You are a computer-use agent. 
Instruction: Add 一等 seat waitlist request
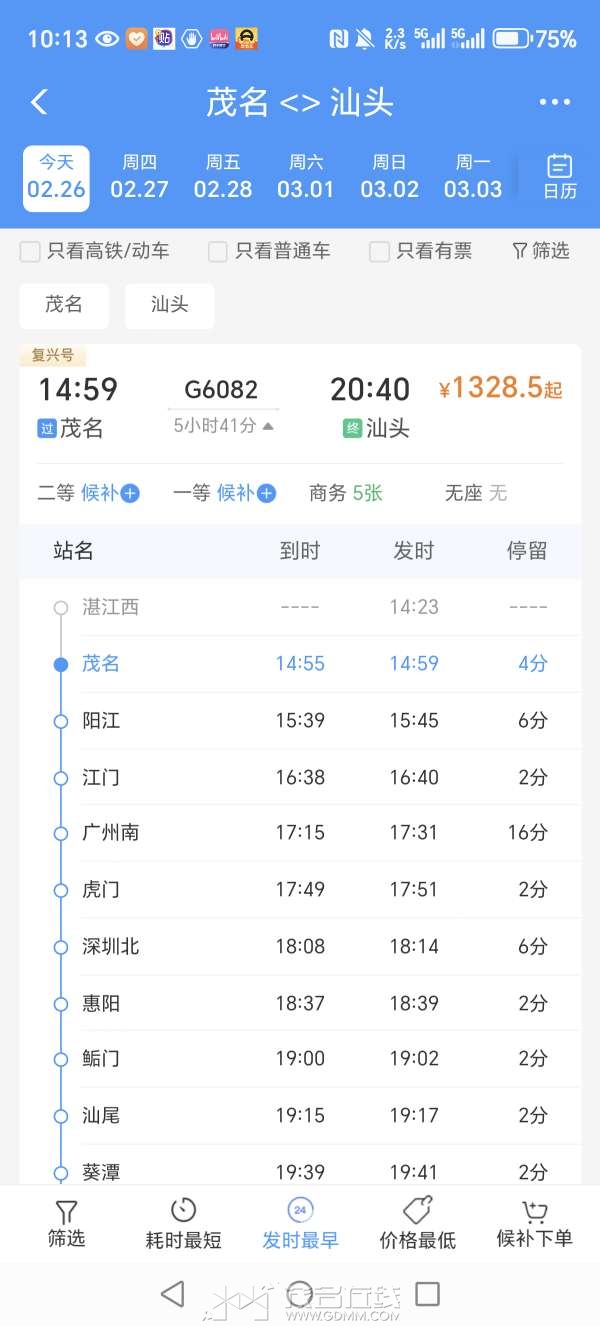point(266,493)
